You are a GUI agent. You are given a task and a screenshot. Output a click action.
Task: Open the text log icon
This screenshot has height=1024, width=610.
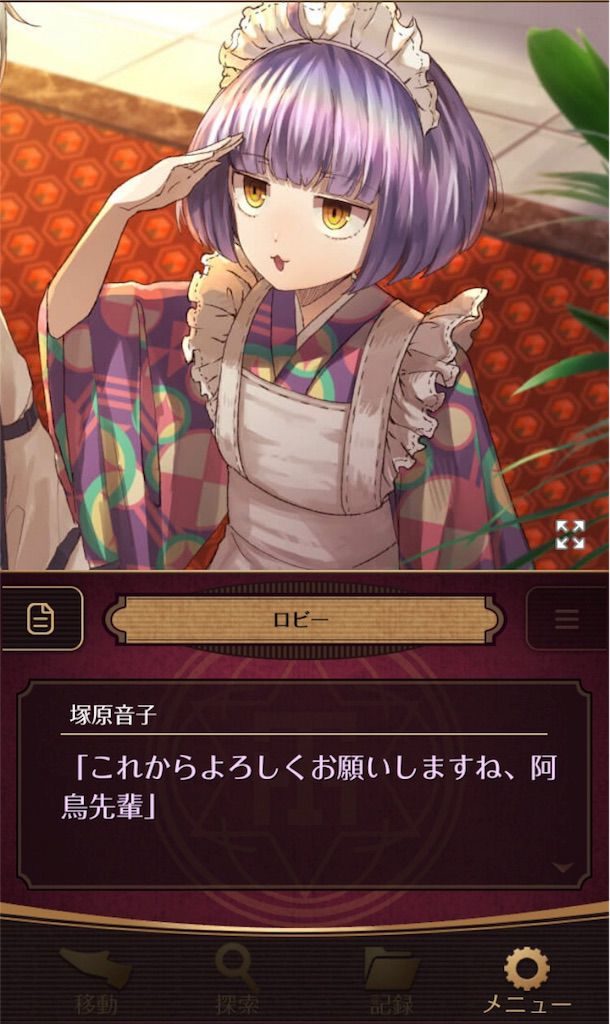pyautogui.click(x=41, y=618)
